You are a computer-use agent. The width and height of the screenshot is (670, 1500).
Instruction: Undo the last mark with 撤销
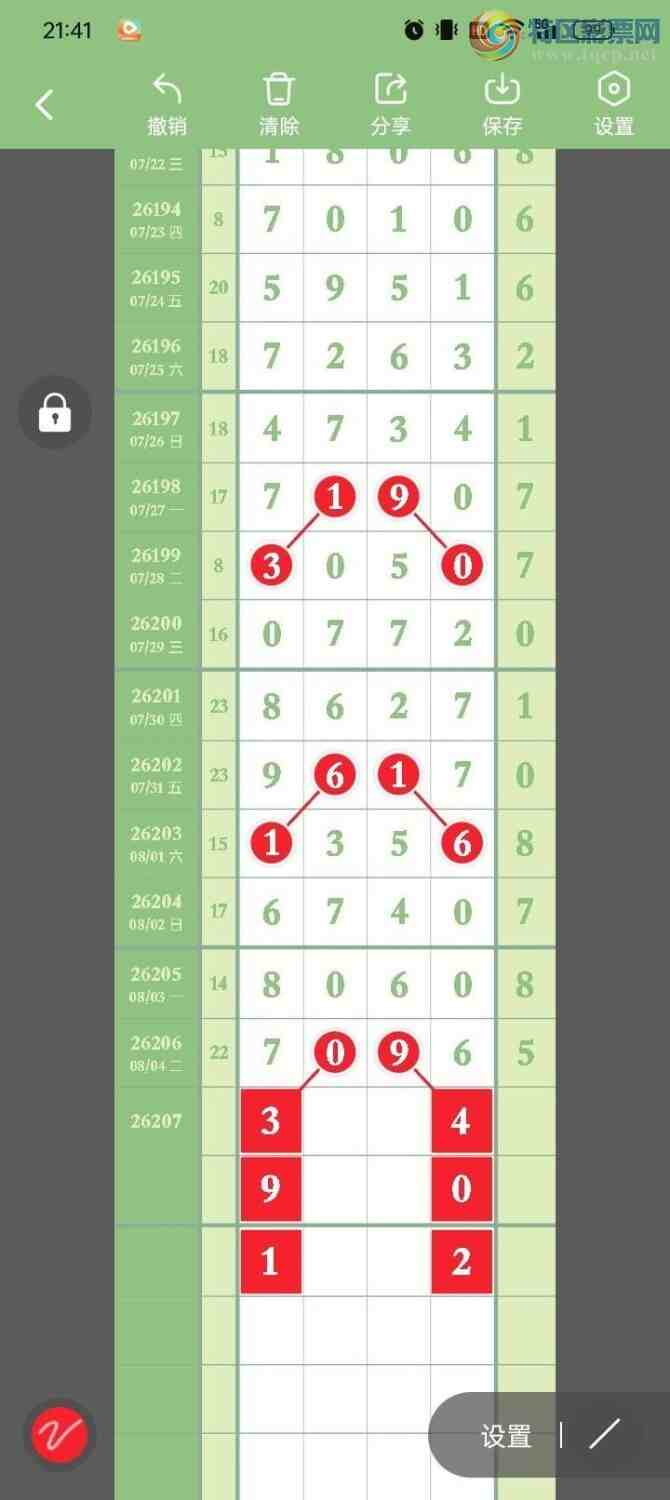coord(167,104)
